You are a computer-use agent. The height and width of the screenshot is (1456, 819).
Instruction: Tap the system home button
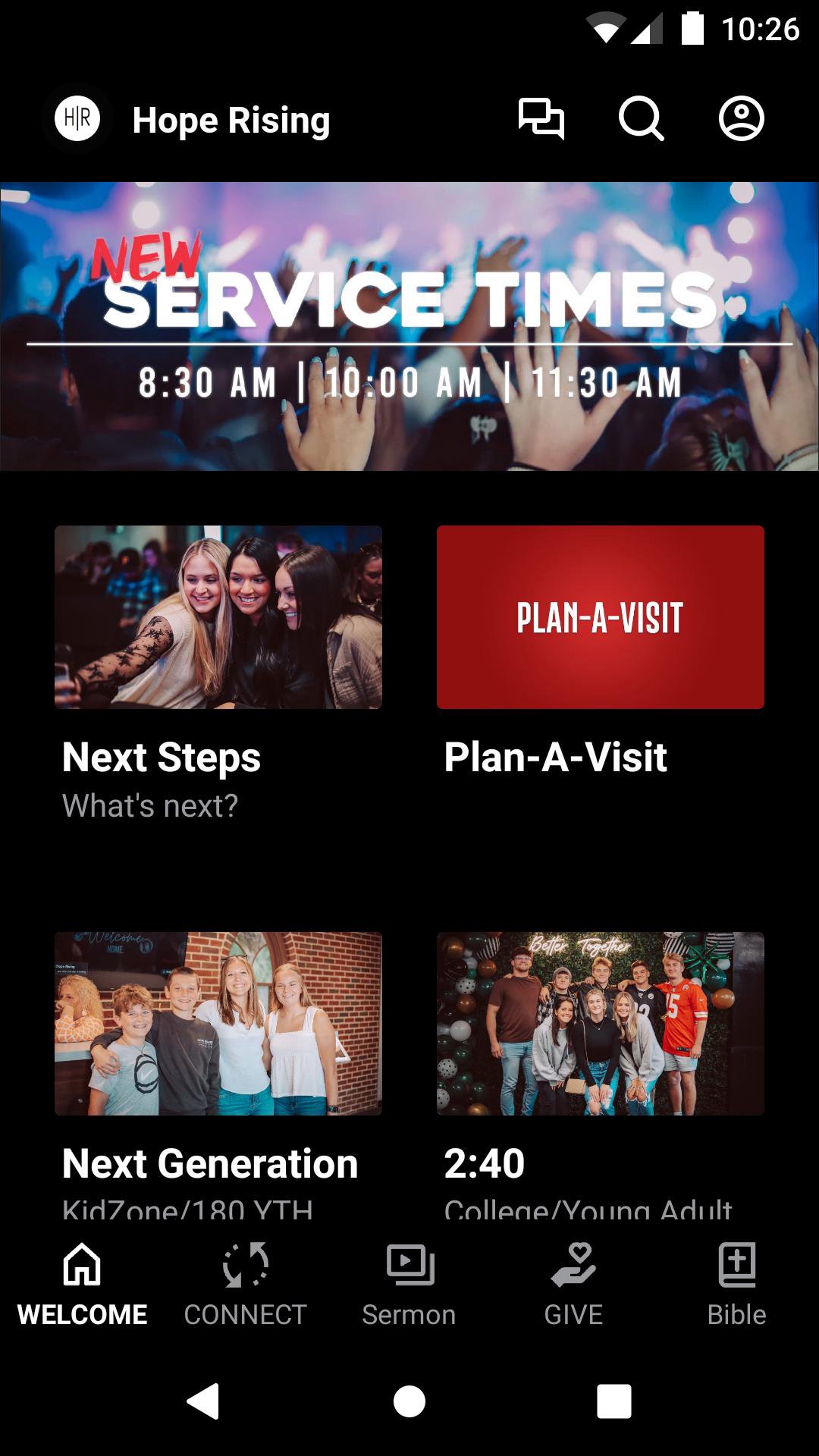pyautogui.click(x=409, y=1401)
